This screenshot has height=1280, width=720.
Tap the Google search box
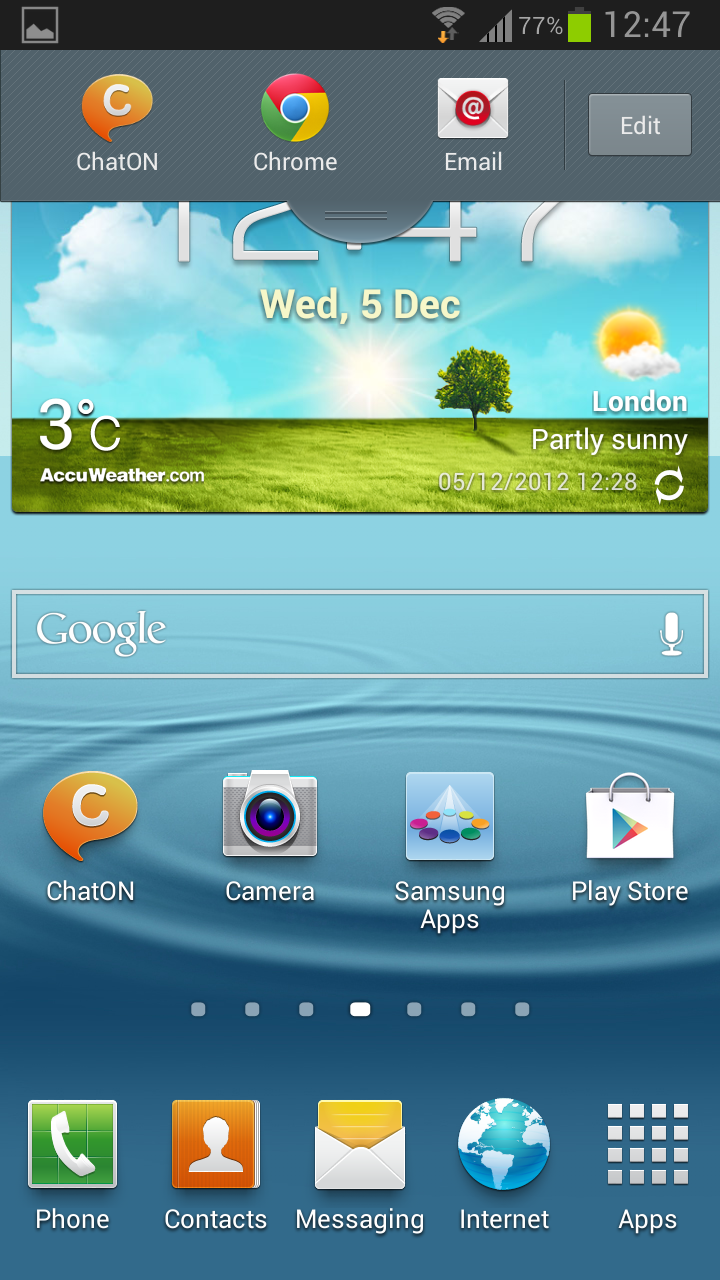pyautogui.click(x=330, y=633)
